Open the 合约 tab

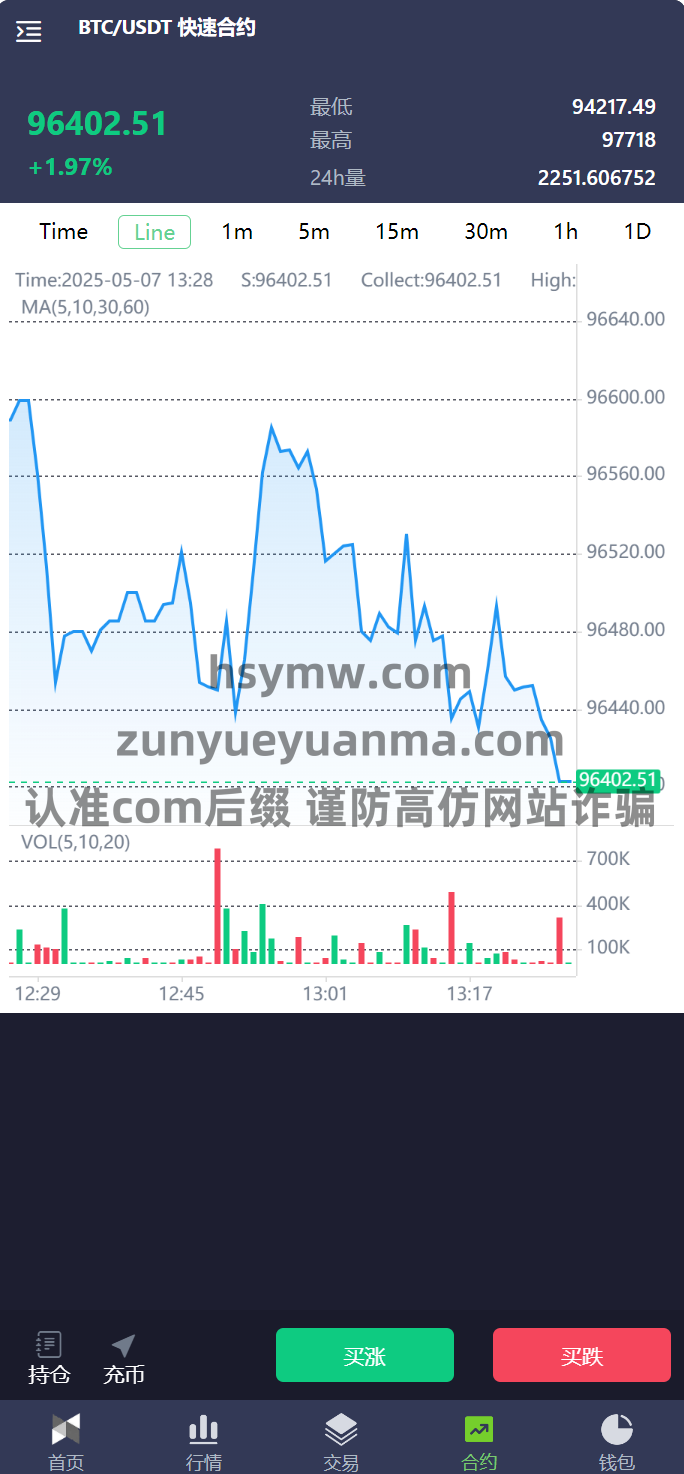479,1442
